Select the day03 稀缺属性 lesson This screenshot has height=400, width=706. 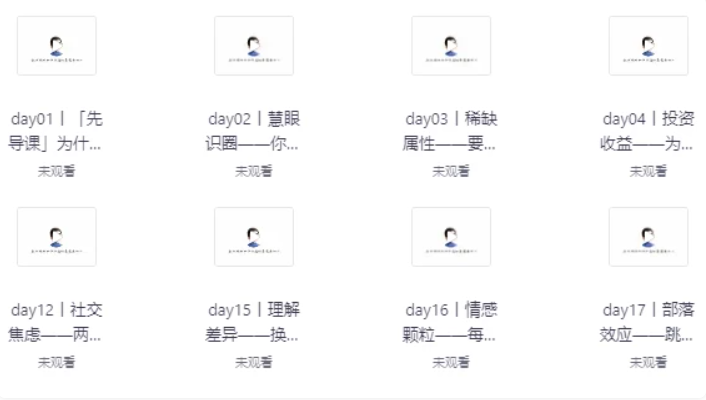[x=451, y=46]
